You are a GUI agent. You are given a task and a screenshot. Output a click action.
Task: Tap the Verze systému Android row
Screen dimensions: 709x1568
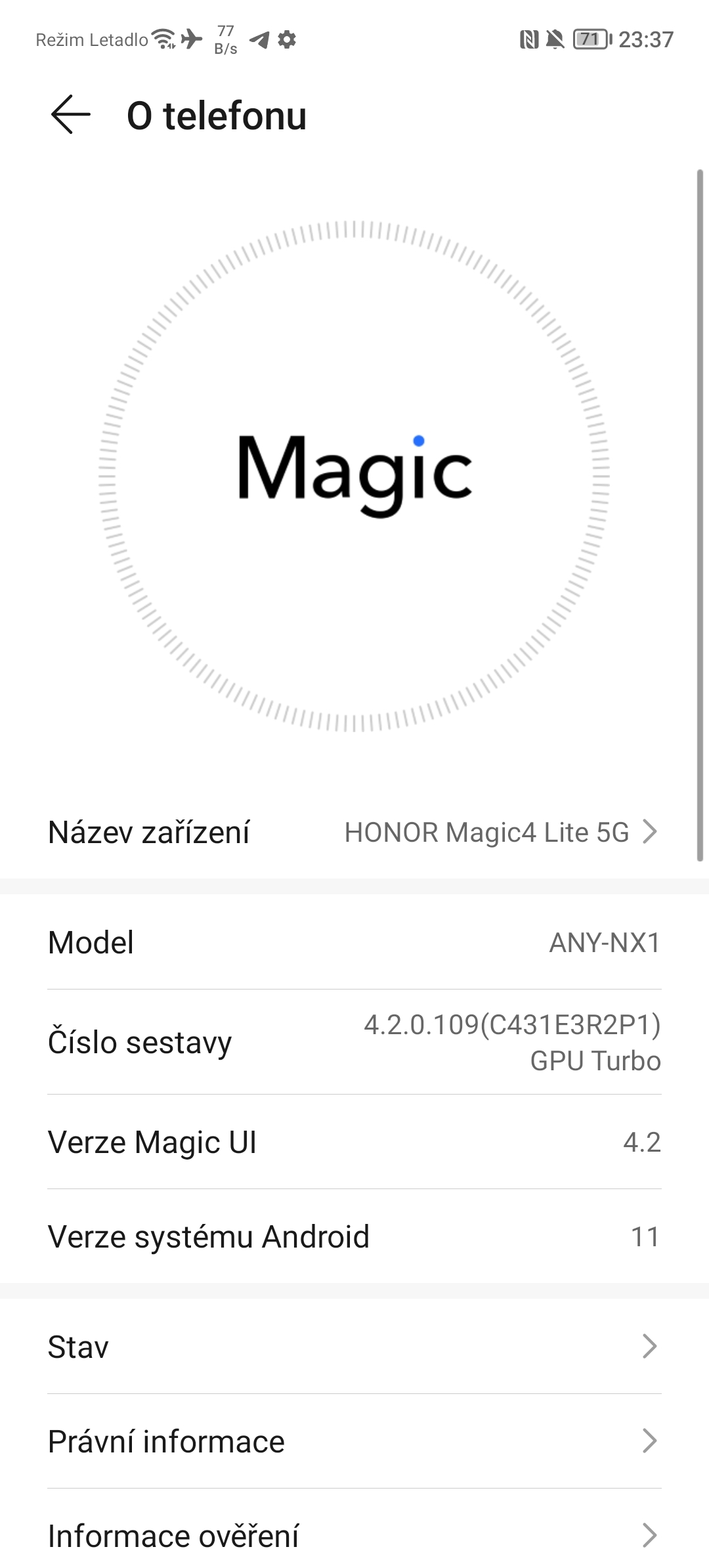coord(354,1236)
